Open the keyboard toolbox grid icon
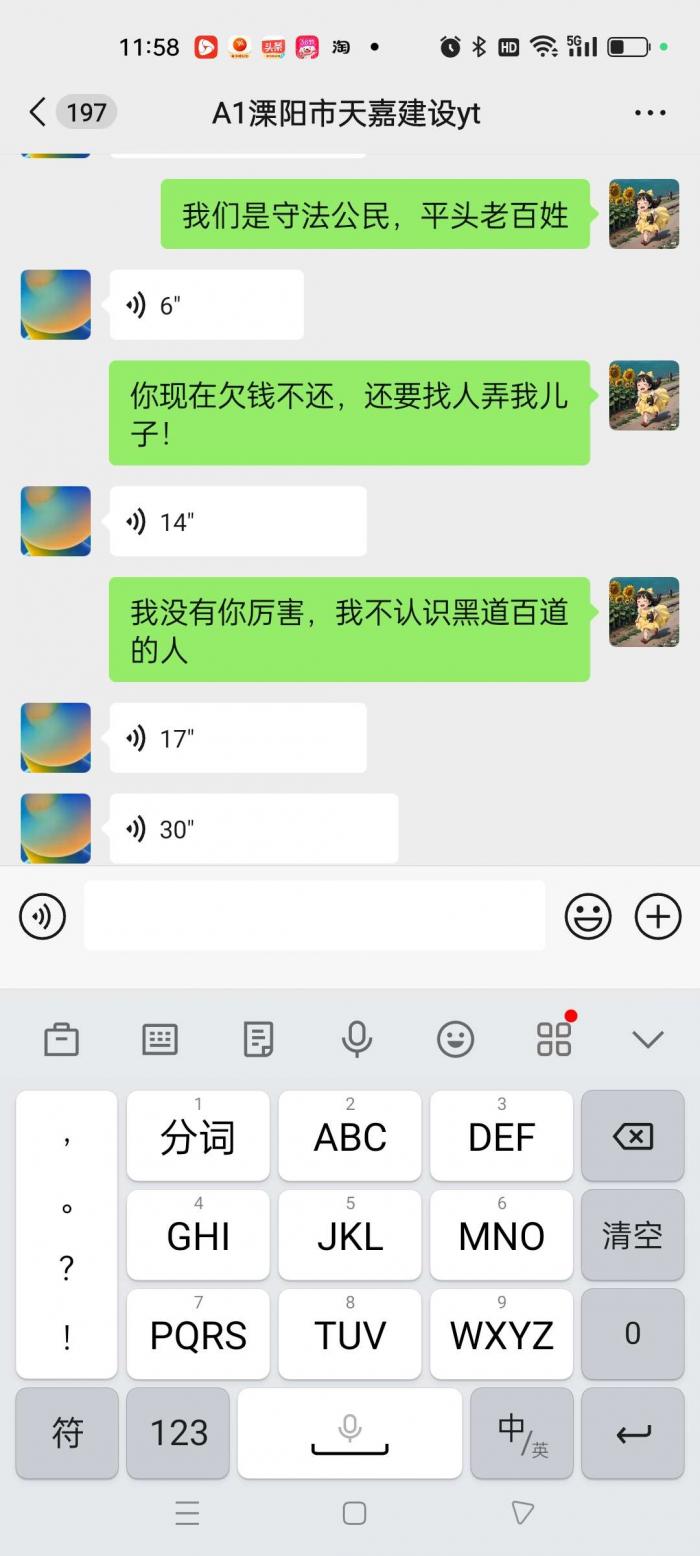 pos(554,1040)
